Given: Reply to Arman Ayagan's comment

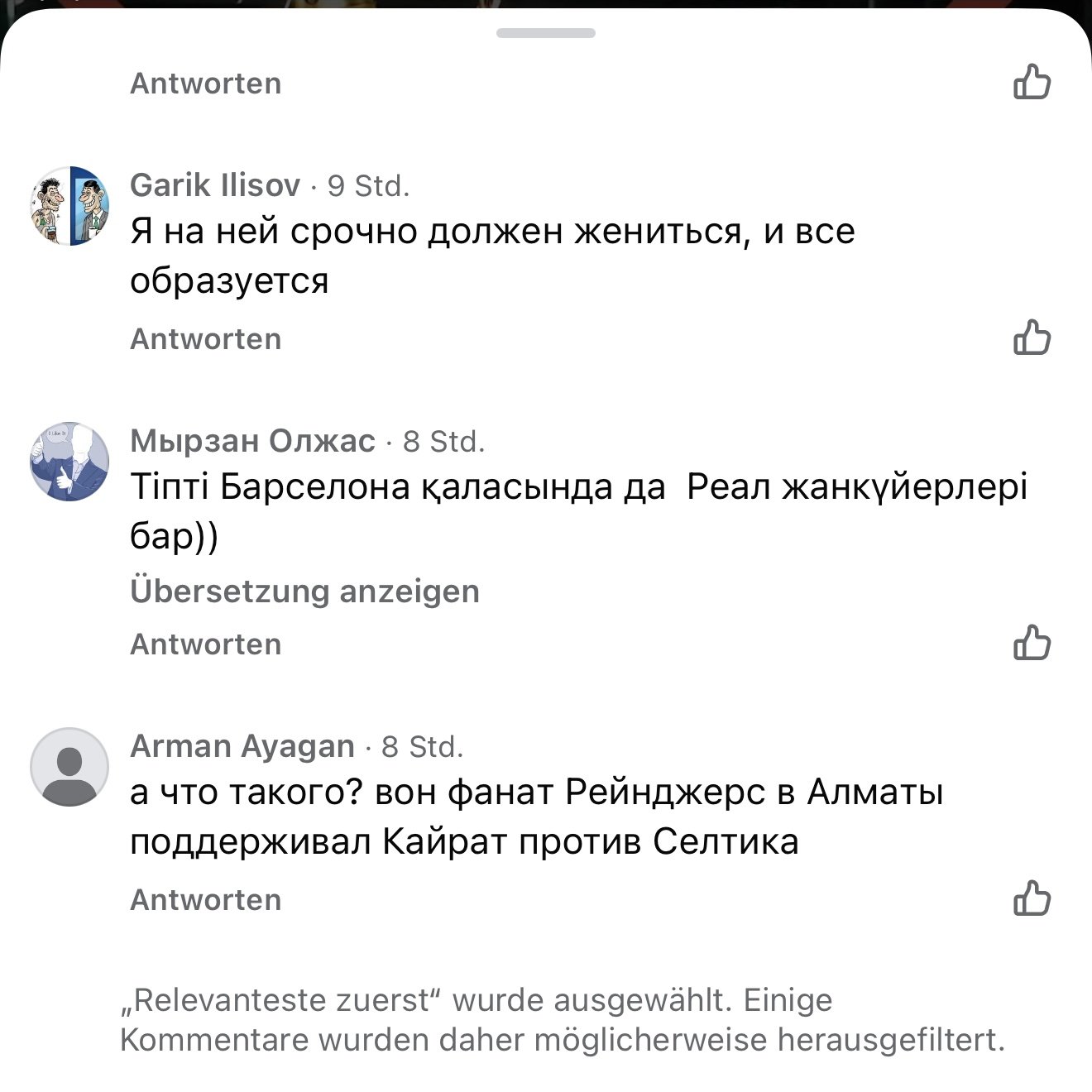Looking at the screenshot, I should tap(206, 900).
